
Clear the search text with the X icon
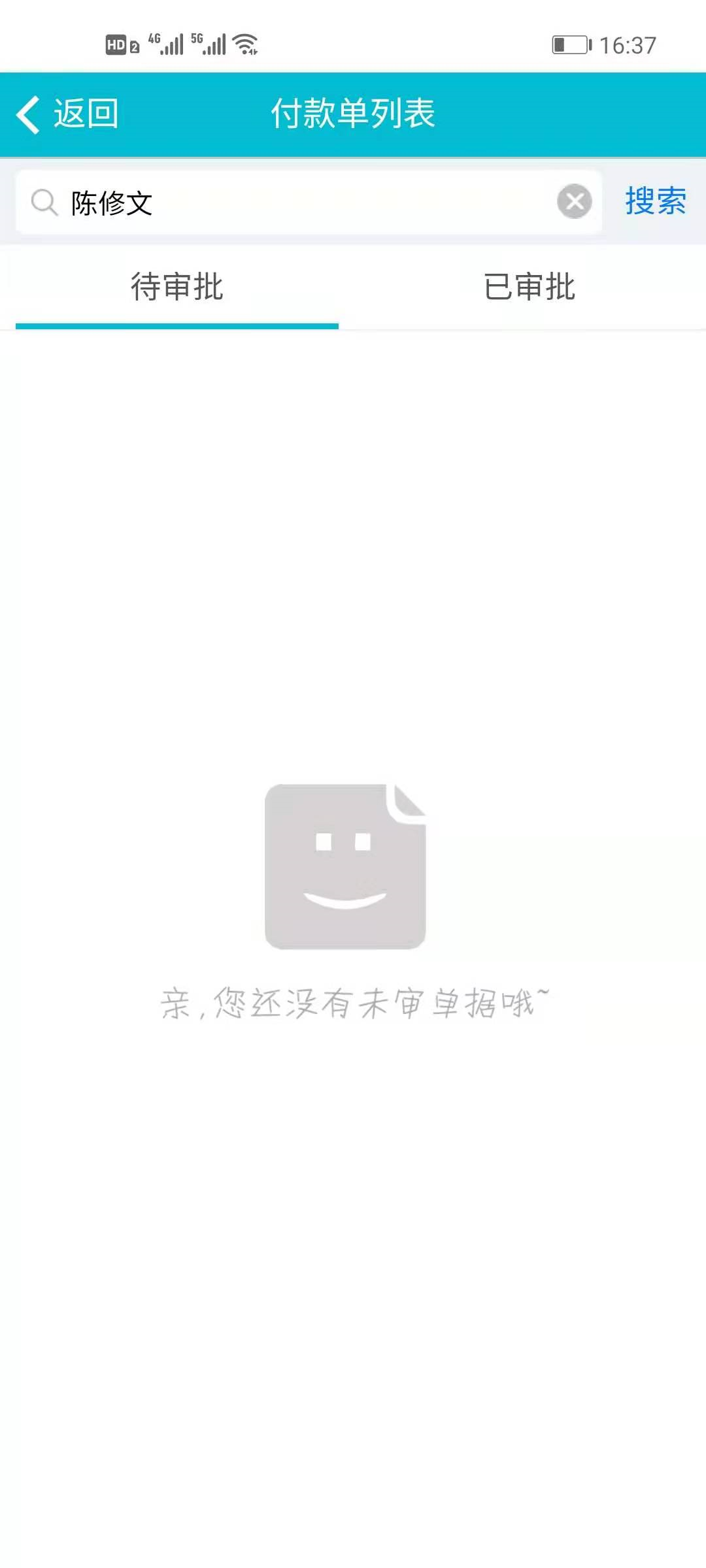pos(574,201)
